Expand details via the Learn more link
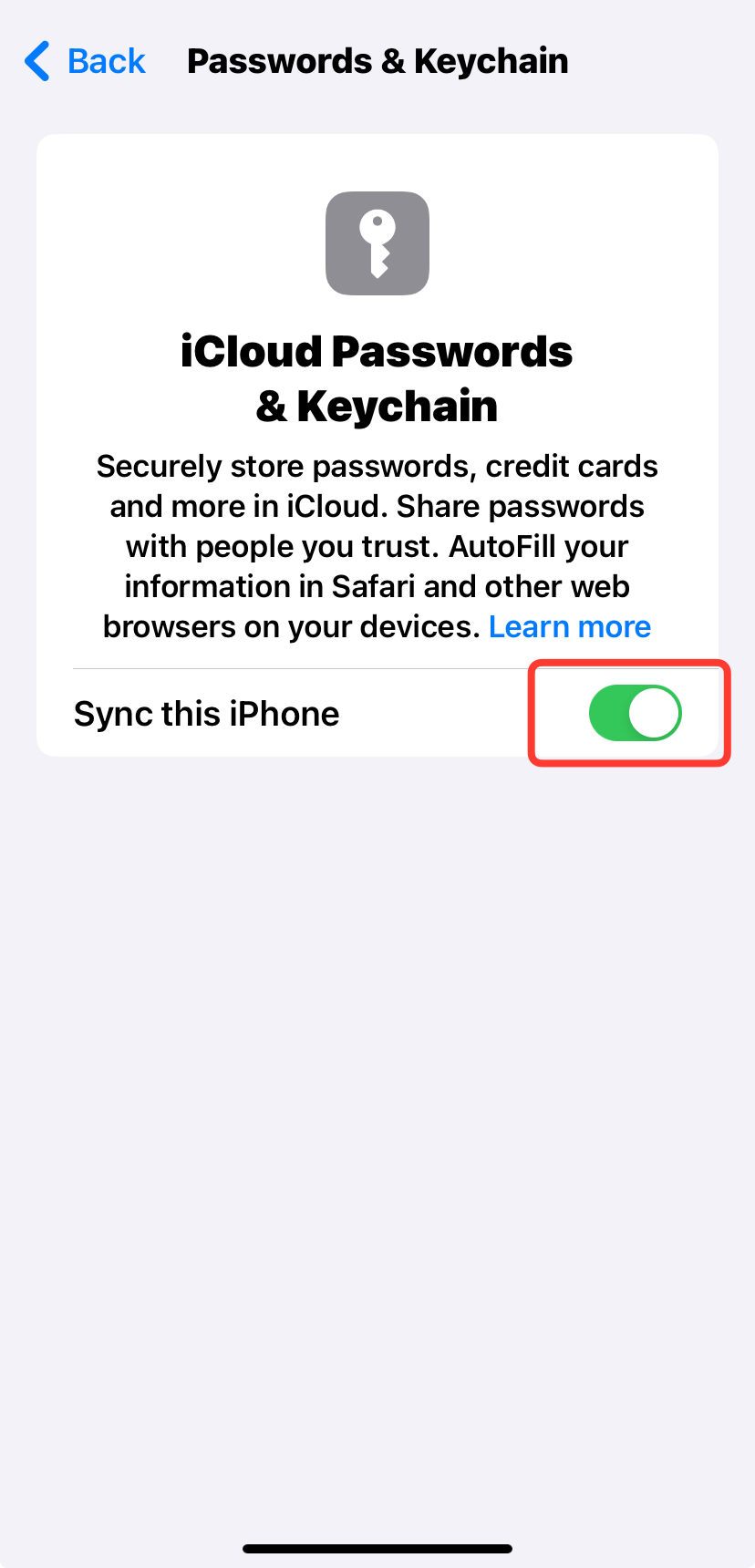The image size is (755, 1568). click(570, 626)
